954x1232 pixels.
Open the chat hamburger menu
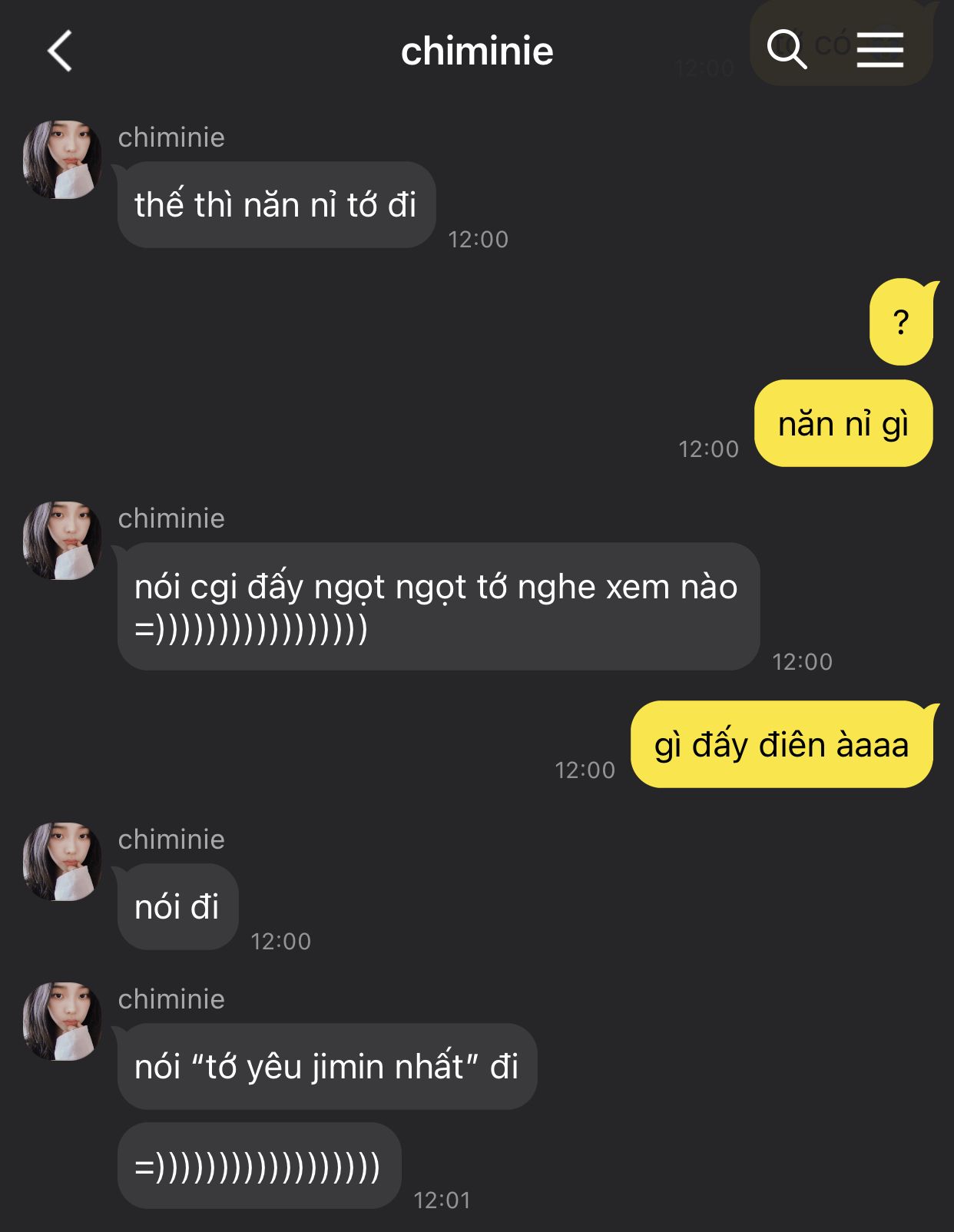tap(880, 50)
